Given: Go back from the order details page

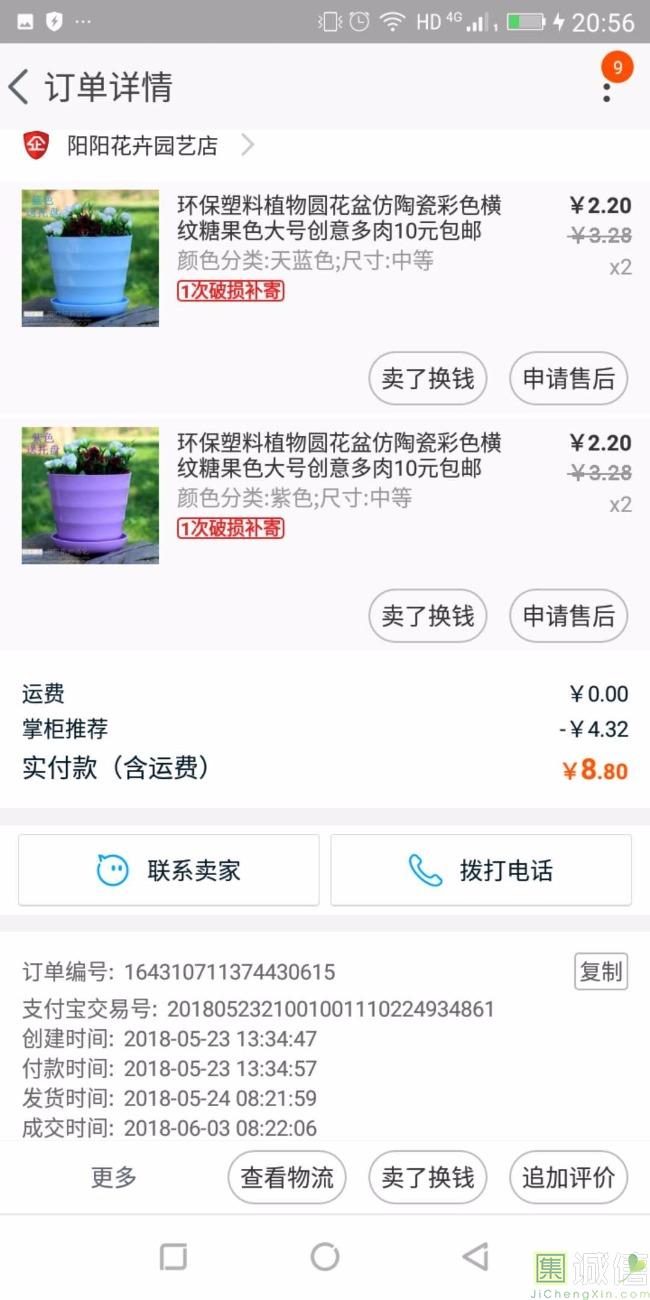Looking at the screenshot, I should point(20,87).
